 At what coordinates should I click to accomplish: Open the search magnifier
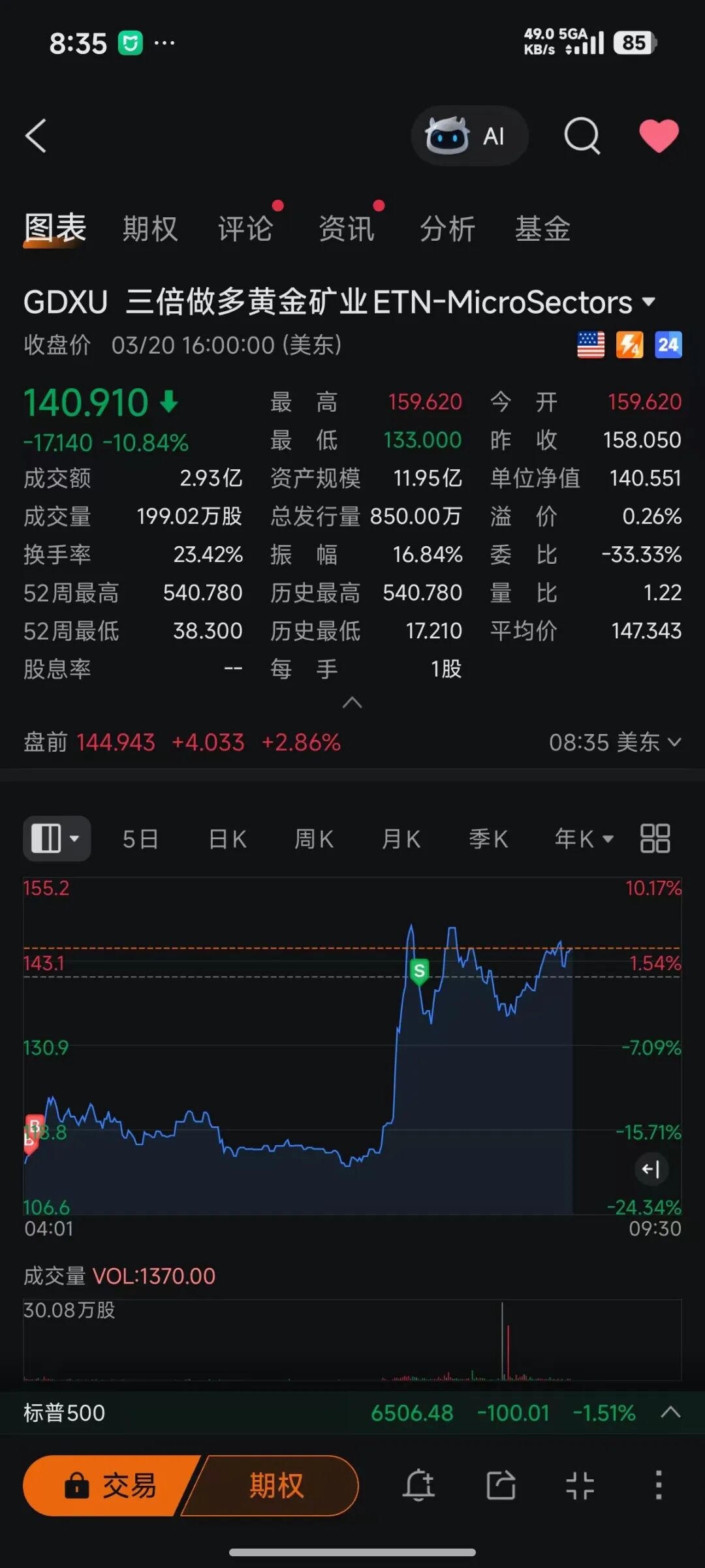(581, 136)
